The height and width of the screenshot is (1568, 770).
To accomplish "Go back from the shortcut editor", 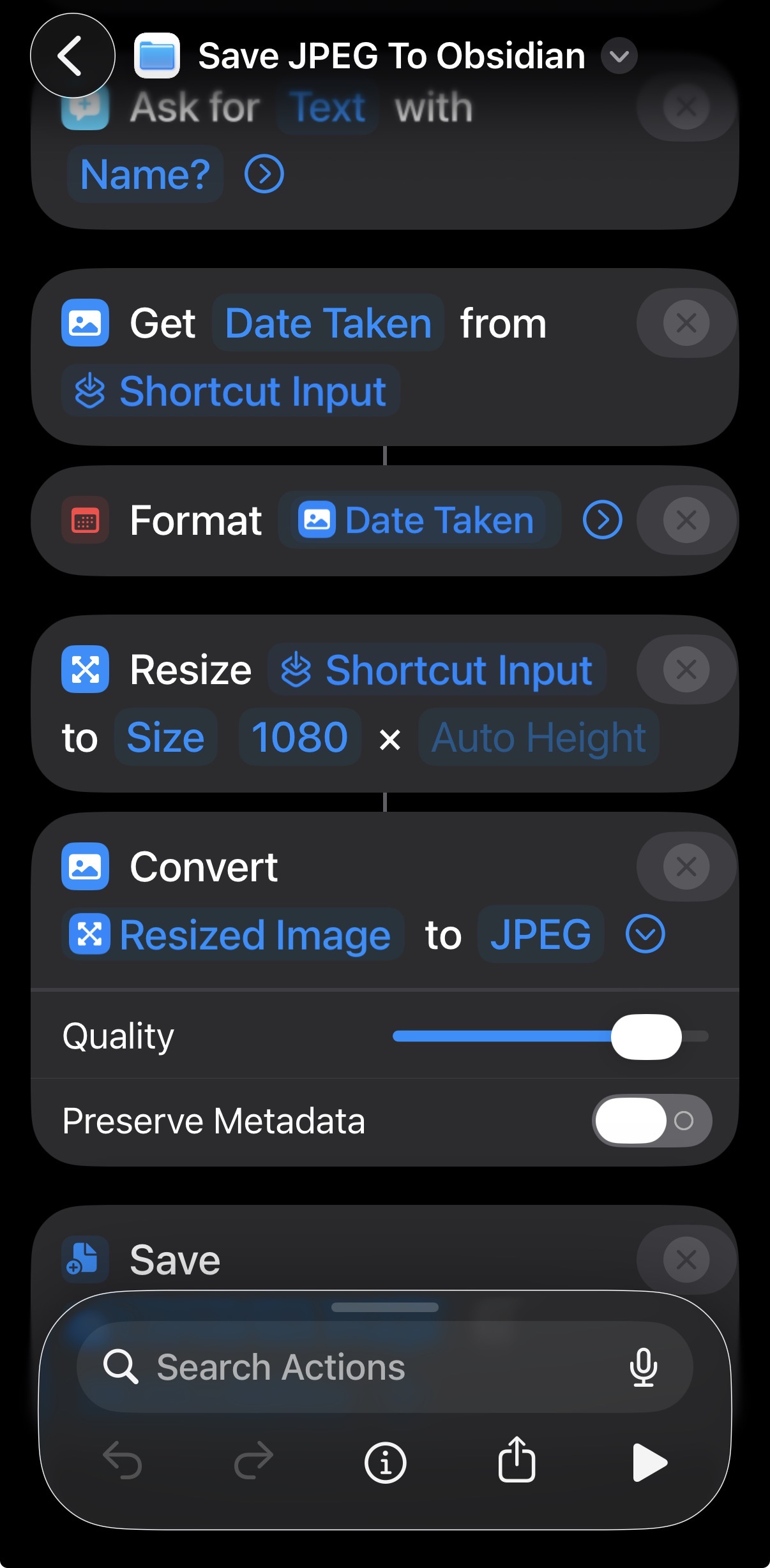I will [72, 56].
